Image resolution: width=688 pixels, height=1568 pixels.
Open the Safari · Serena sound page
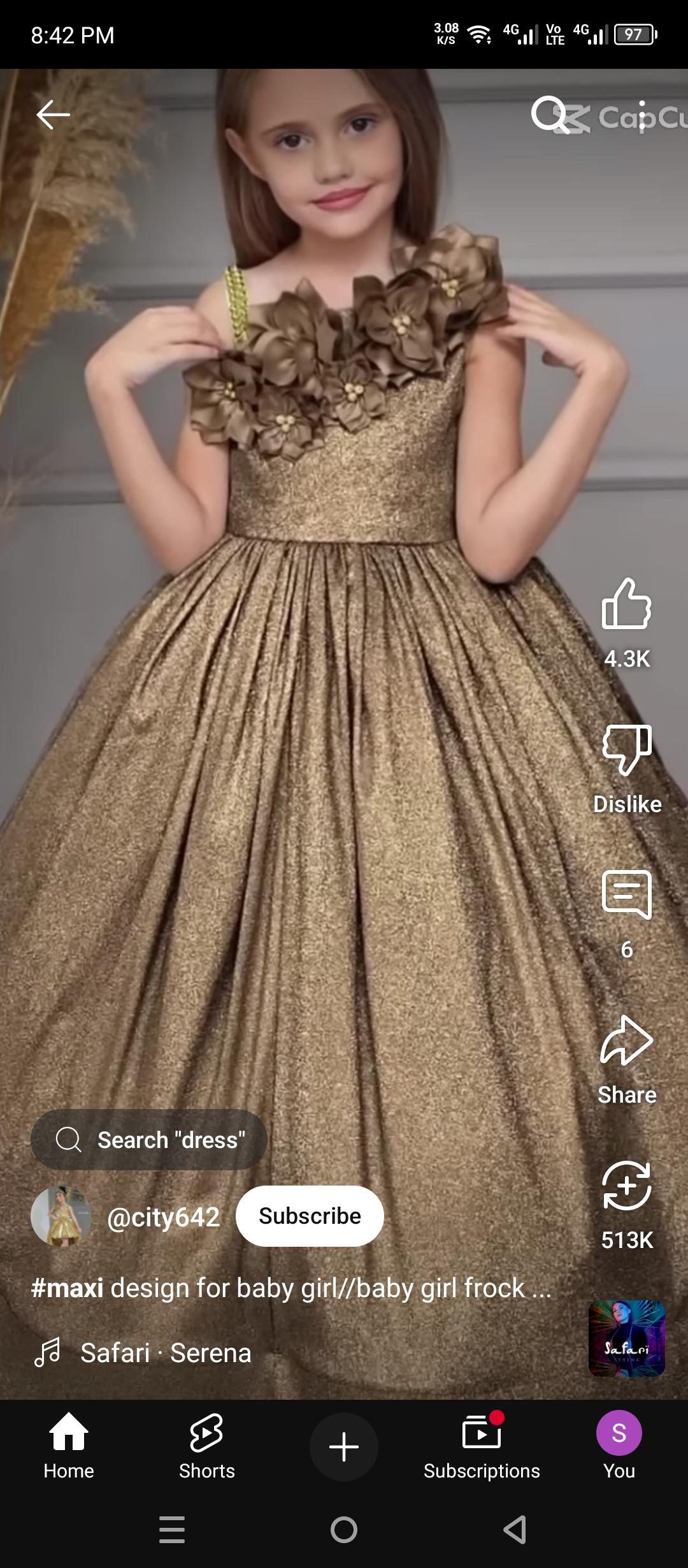click(x=166, y=1353)
